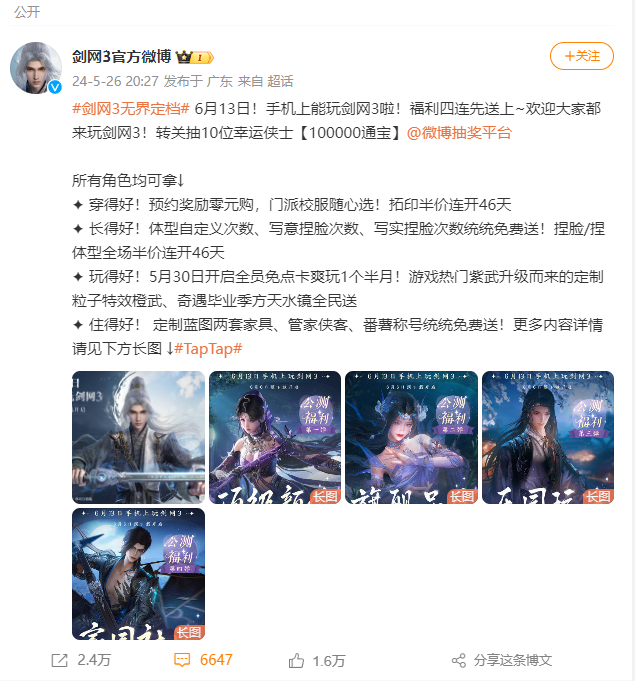The width and height of the screenshot is (635, 681).
Task: Follow 剑网3官方微博 with the +关注 button
Action: coord(581,56)
